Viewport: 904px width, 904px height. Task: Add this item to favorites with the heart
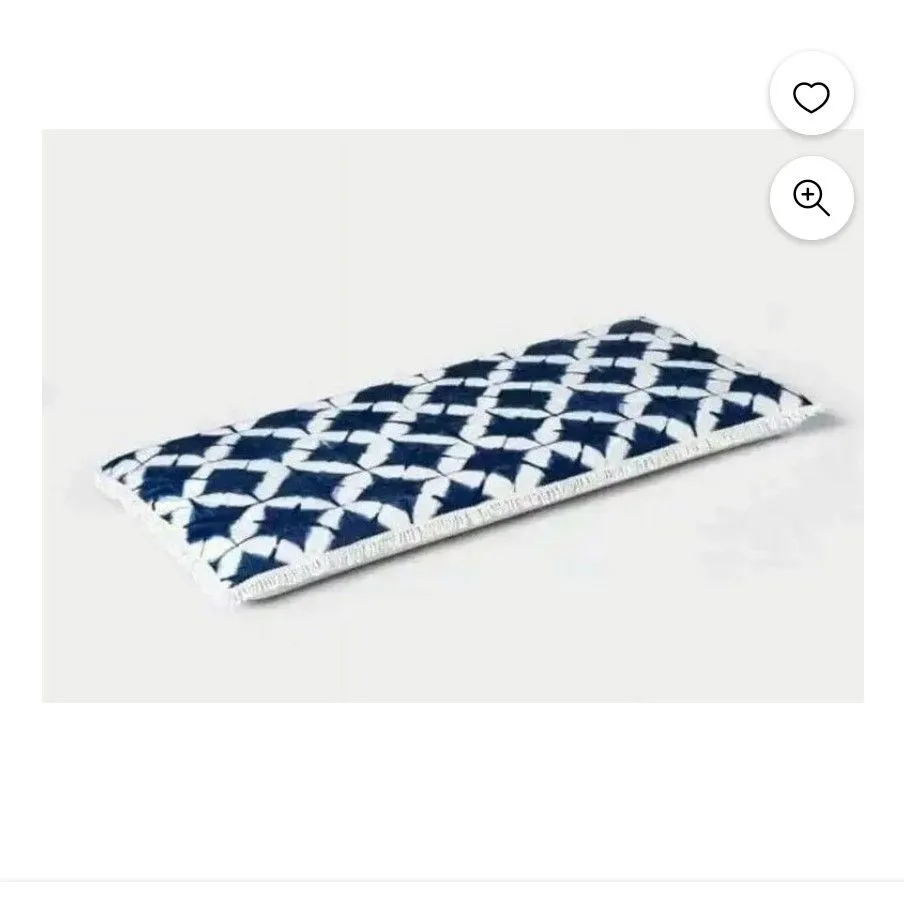click(811, 97)
